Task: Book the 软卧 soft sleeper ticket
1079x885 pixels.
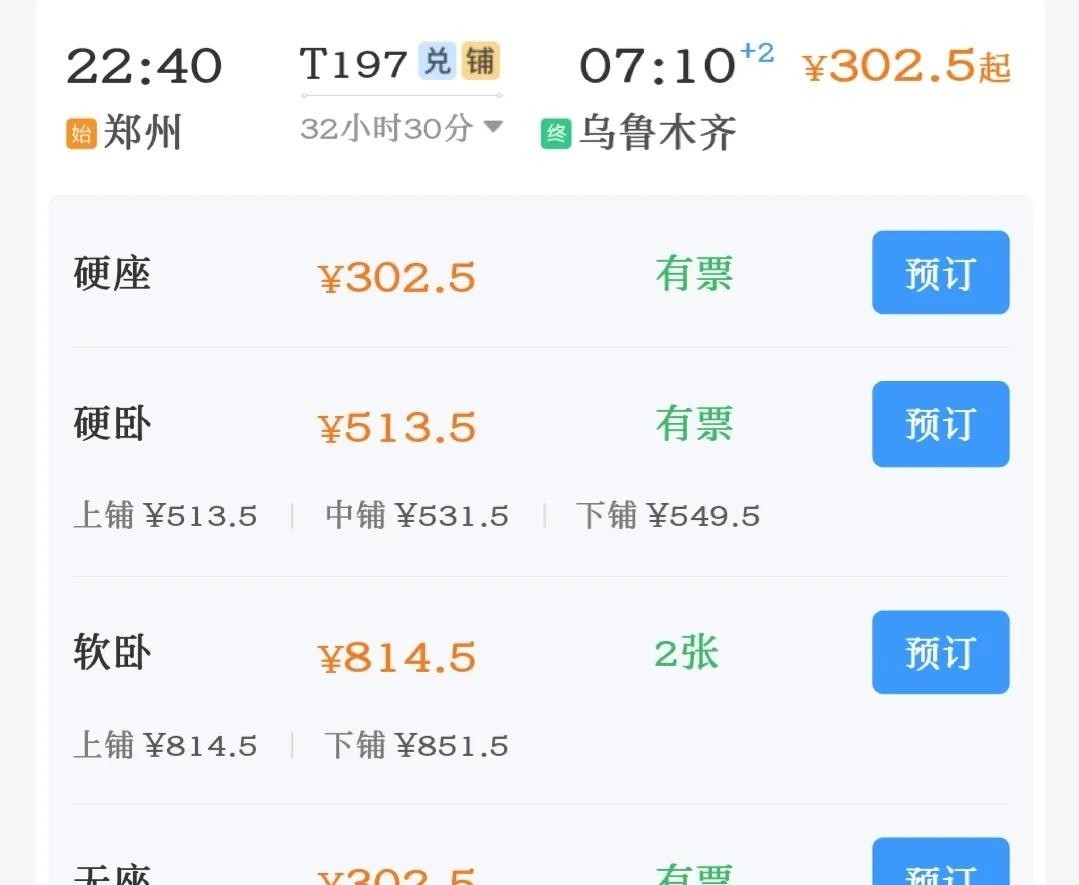Action: tap(940, 653)
